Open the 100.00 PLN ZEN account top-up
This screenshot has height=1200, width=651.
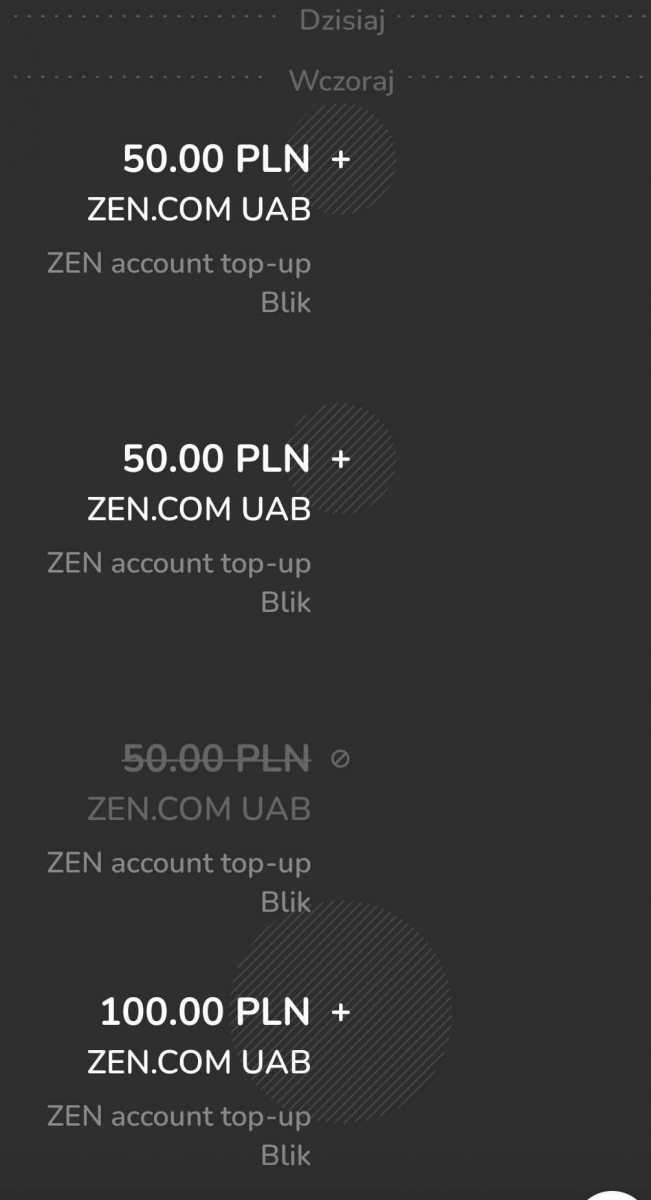coord(205,1013)
